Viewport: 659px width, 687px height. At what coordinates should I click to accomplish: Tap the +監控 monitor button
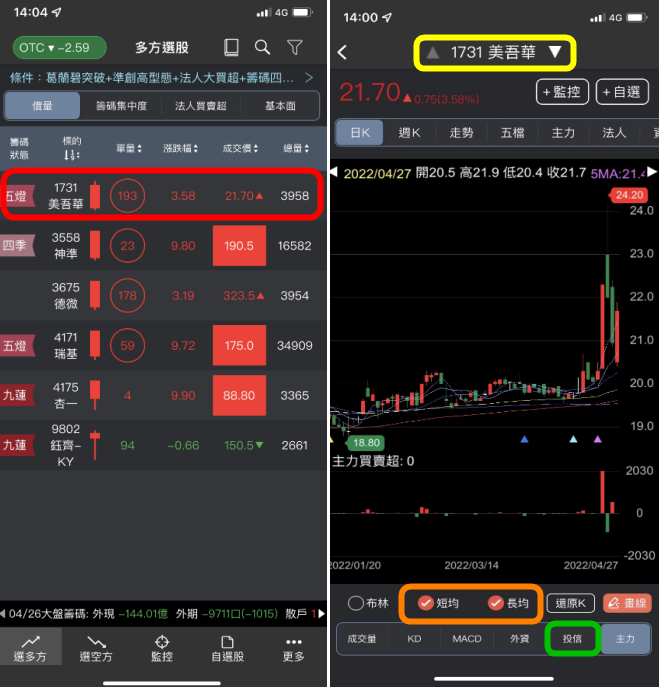(561, 92)
